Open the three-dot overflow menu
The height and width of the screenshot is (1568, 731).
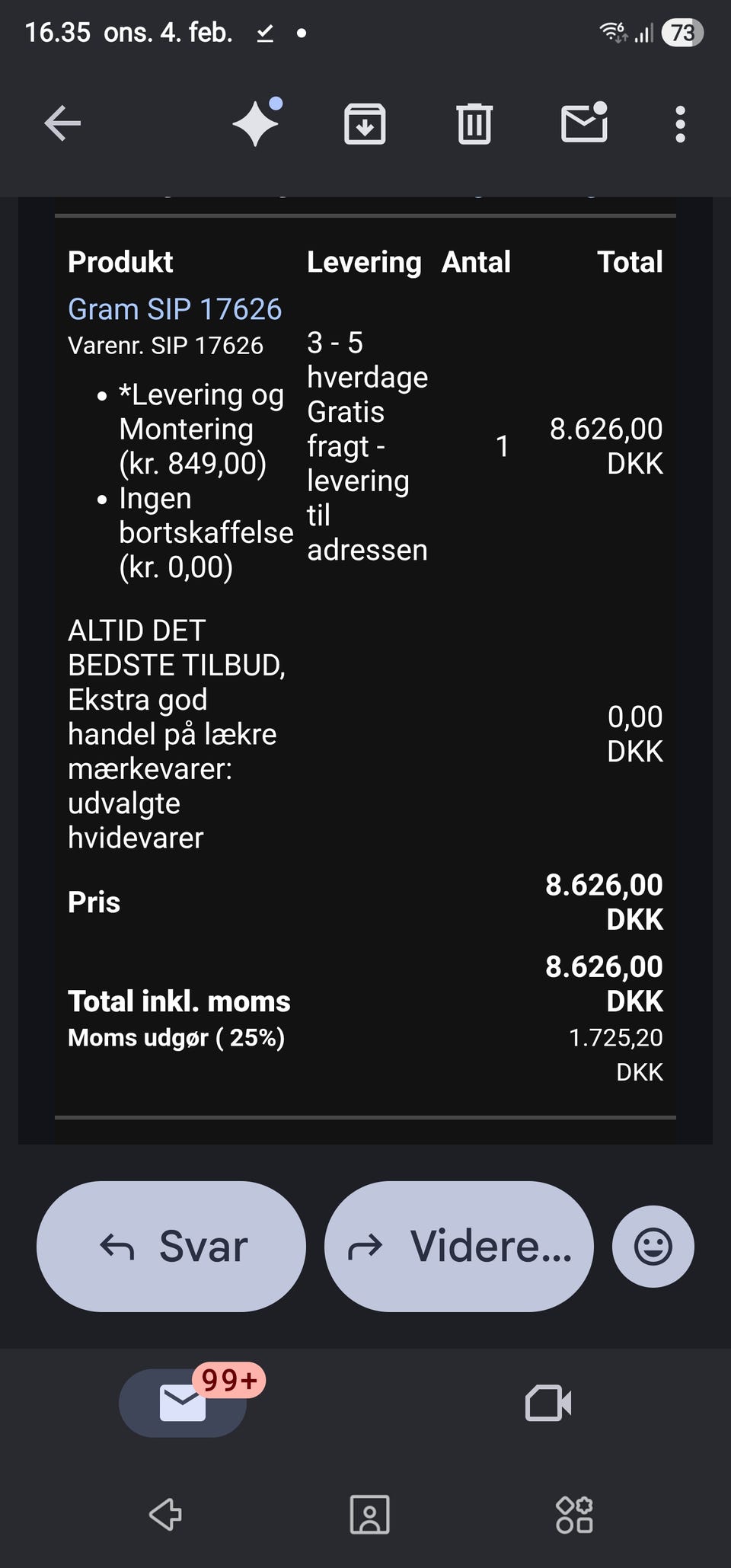point(680,123)
